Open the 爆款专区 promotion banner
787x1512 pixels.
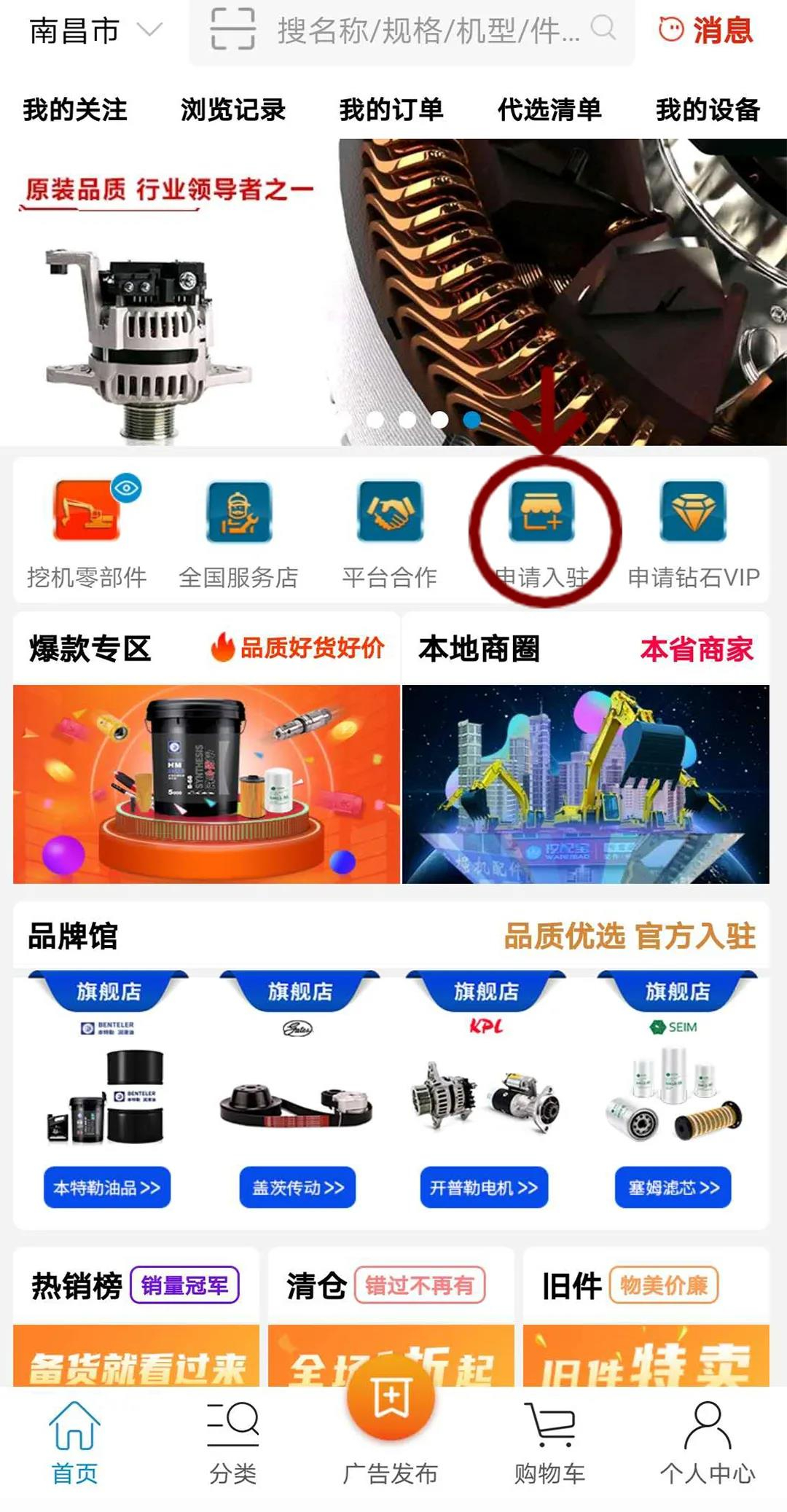pyautogui.click(x=206, y=784)
